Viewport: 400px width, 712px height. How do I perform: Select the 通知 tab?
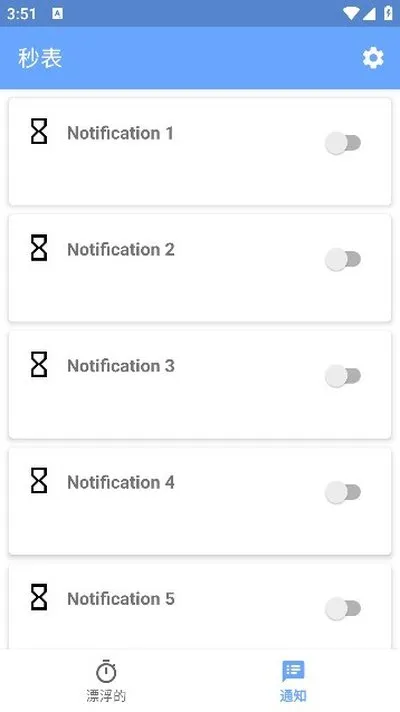click(293, 681)
